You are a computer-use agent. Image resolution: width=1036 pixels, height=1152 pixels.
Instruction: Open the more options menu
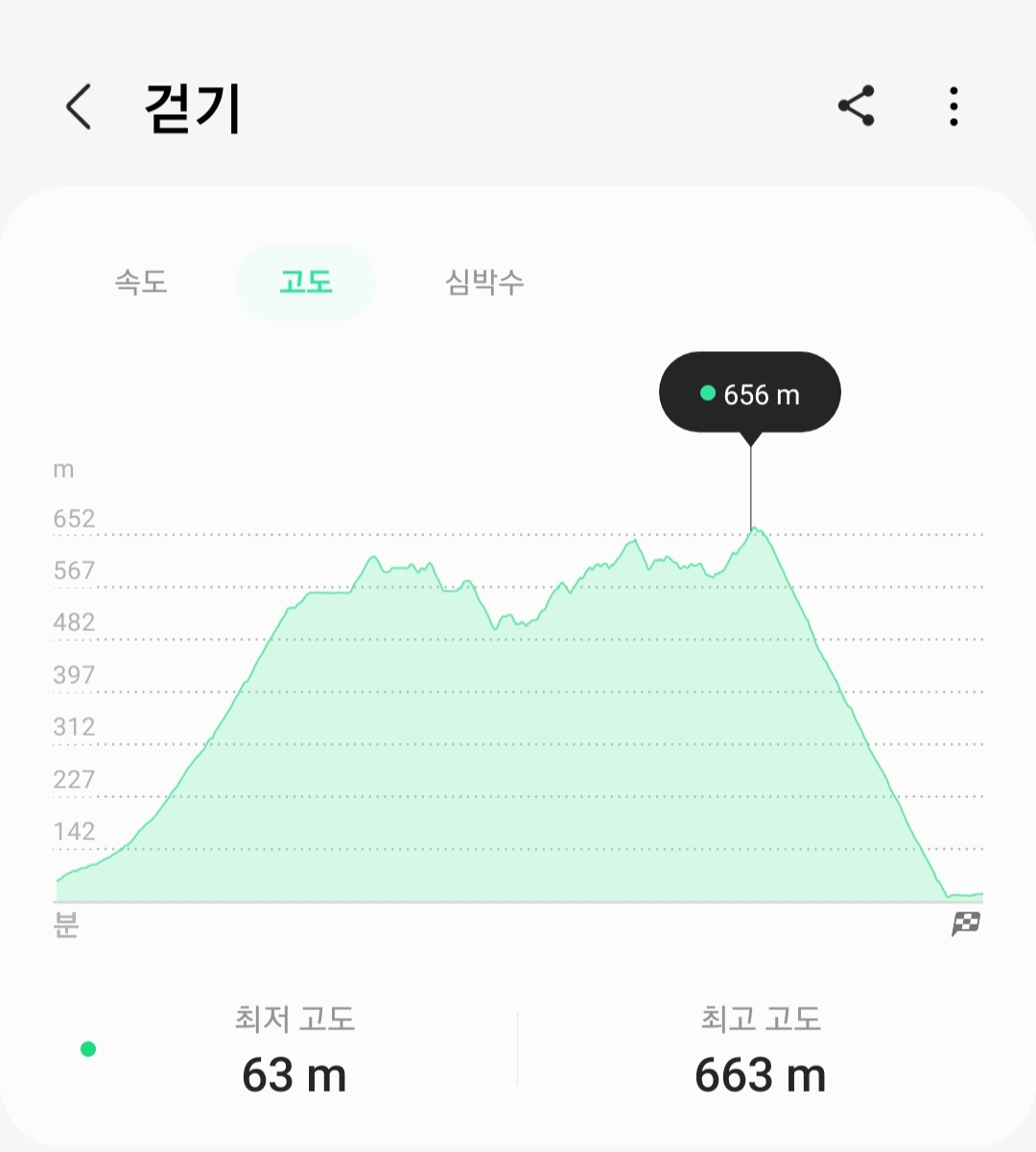coord(953,106)
